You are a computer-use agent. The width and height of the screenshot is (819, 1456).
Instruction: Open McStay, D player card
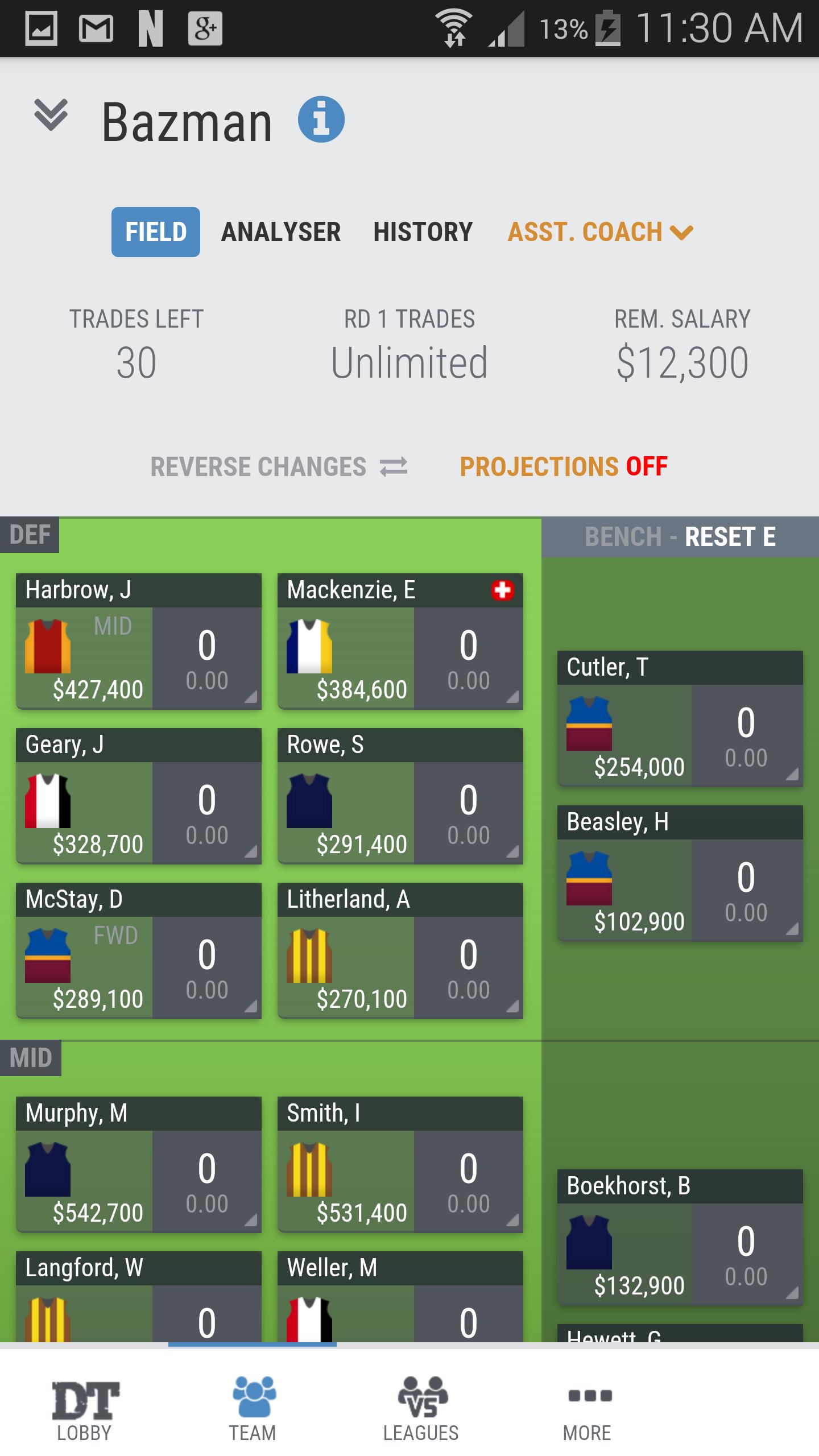click(139, 950)
